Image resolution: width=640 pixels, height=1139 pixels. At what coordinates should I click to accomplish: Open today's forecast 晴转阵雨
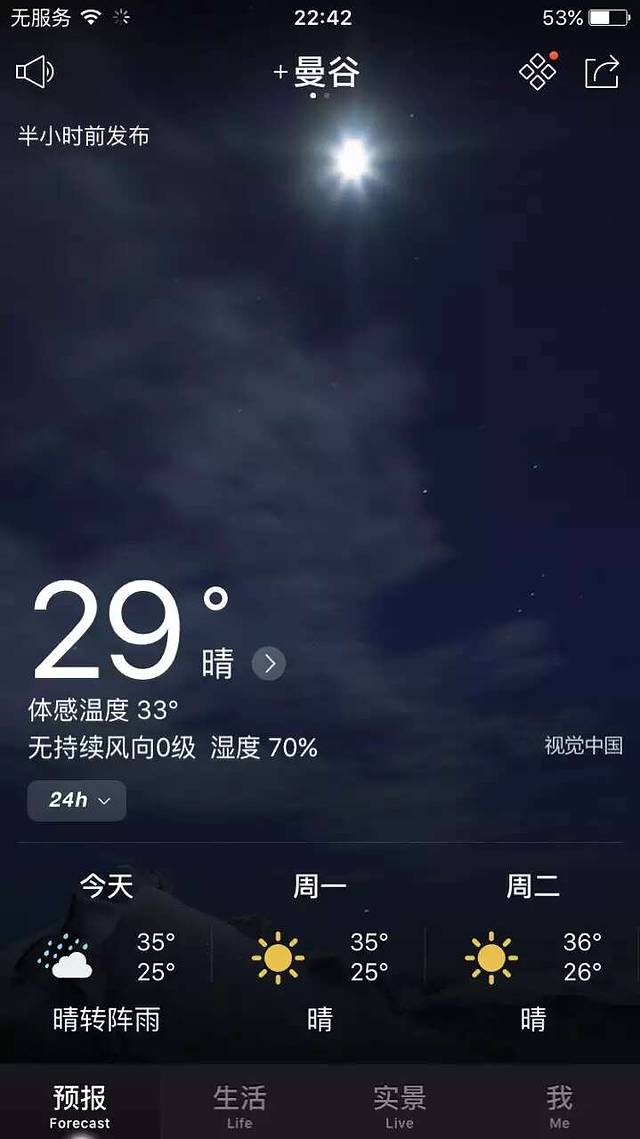click(106, 953)
